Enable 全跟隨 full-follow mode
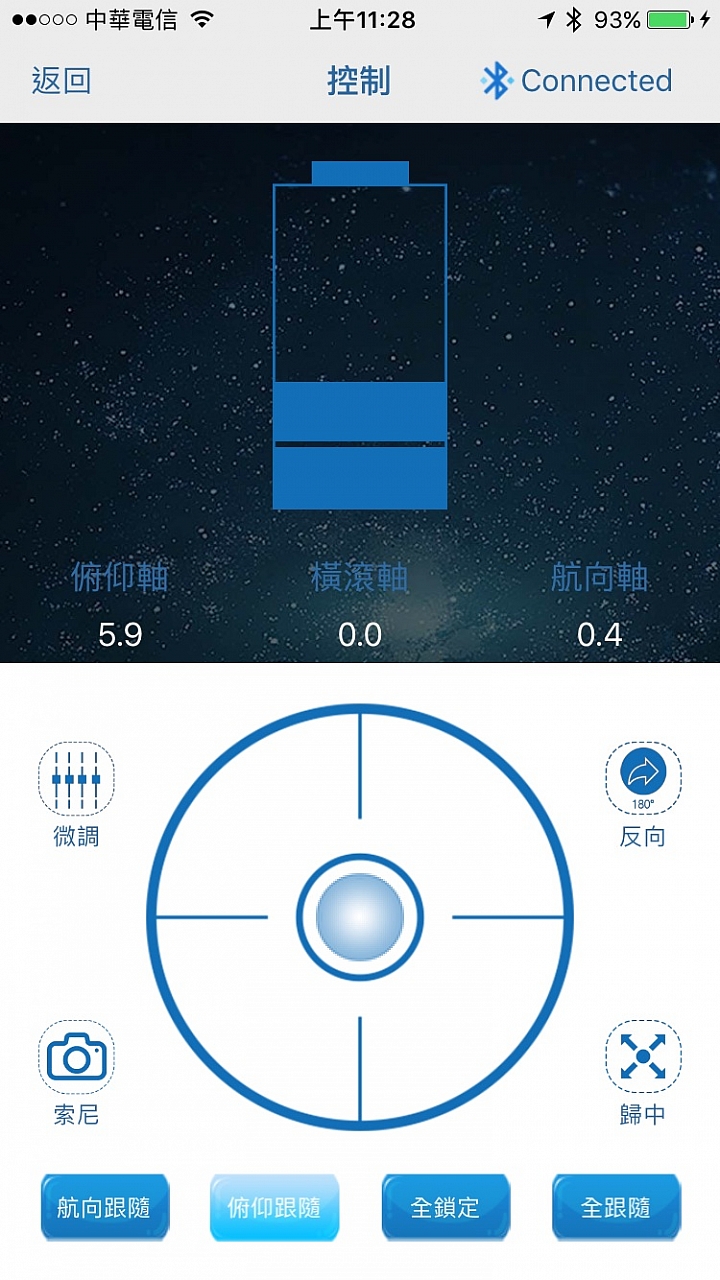 [615, 1208]
